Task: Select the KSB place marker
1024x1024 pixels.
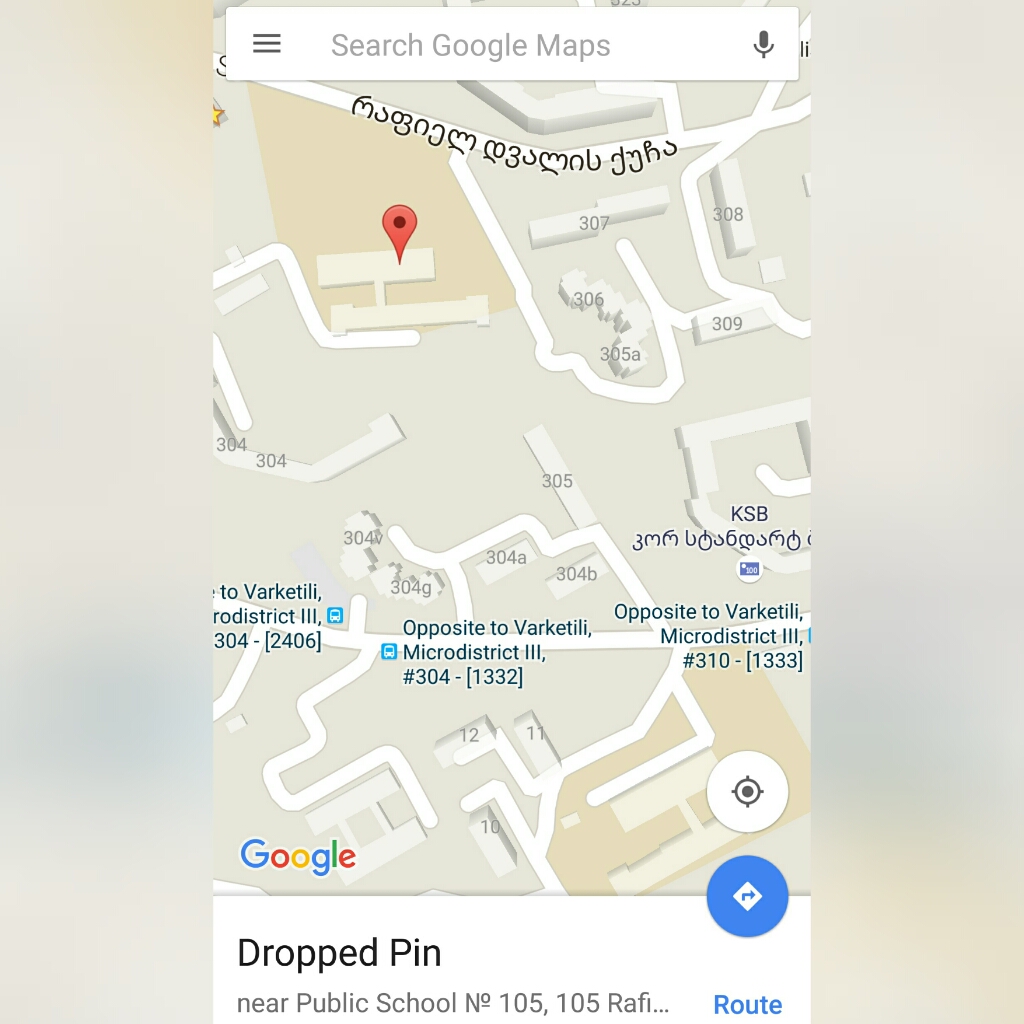Action: tap(749, 570)
